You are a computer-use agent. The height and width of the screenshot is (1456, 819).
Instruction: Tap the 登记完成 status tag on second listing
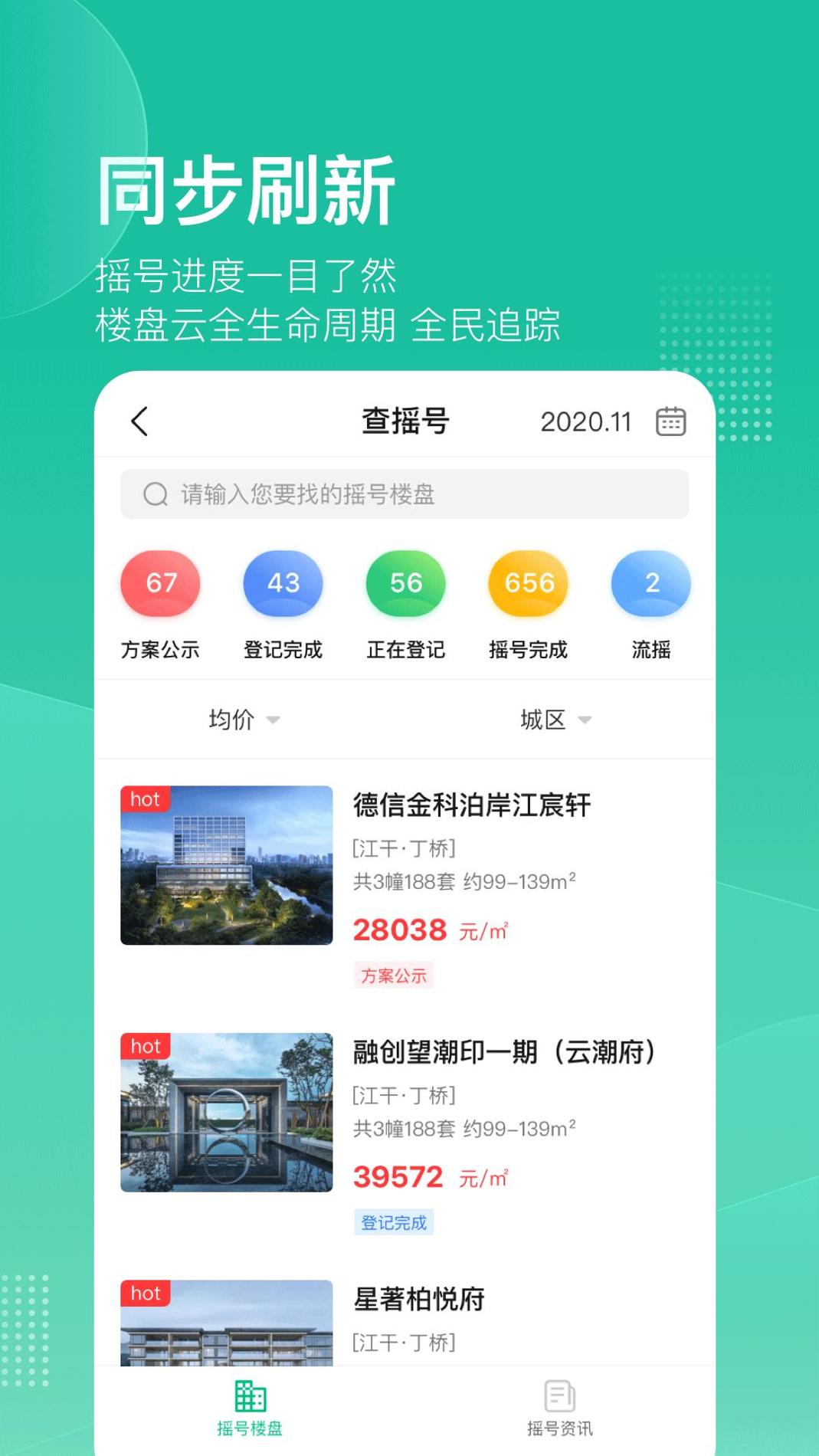click(x=395, y=1222)
